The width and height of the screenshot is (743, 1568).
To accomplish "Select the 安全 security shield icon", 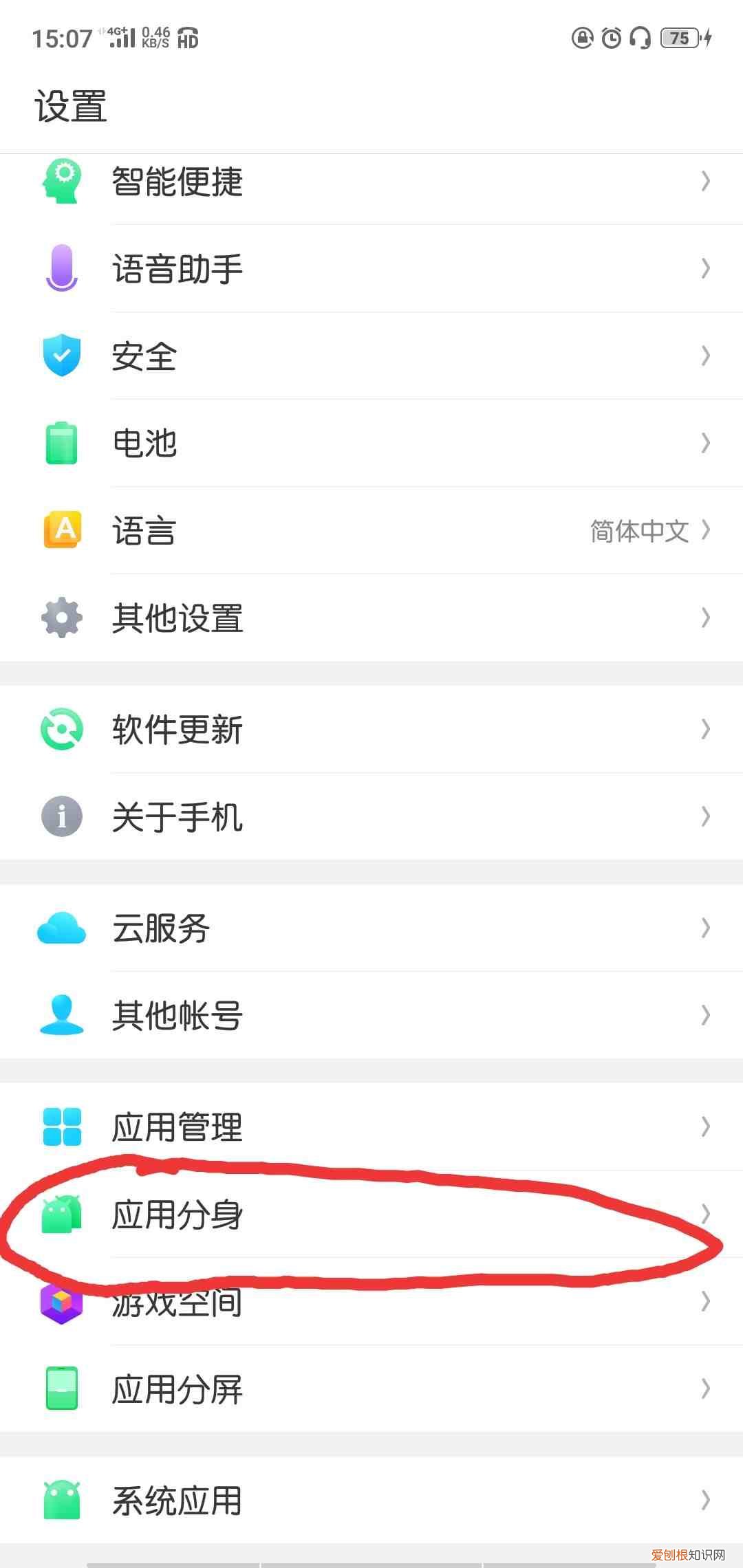I will click(62, 356).
